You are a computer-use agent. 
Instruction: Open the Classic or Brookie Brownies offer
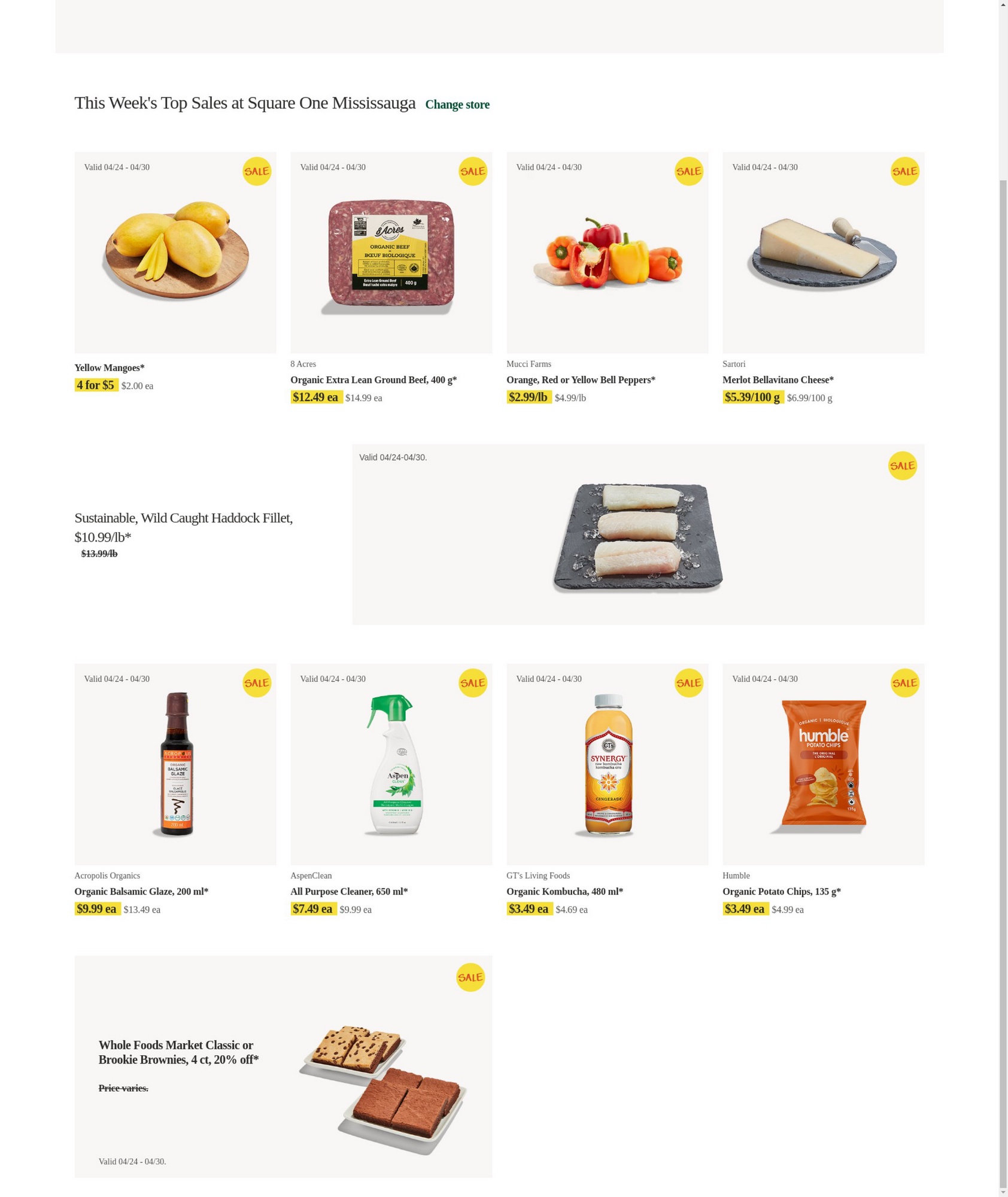coord(283,1066)
